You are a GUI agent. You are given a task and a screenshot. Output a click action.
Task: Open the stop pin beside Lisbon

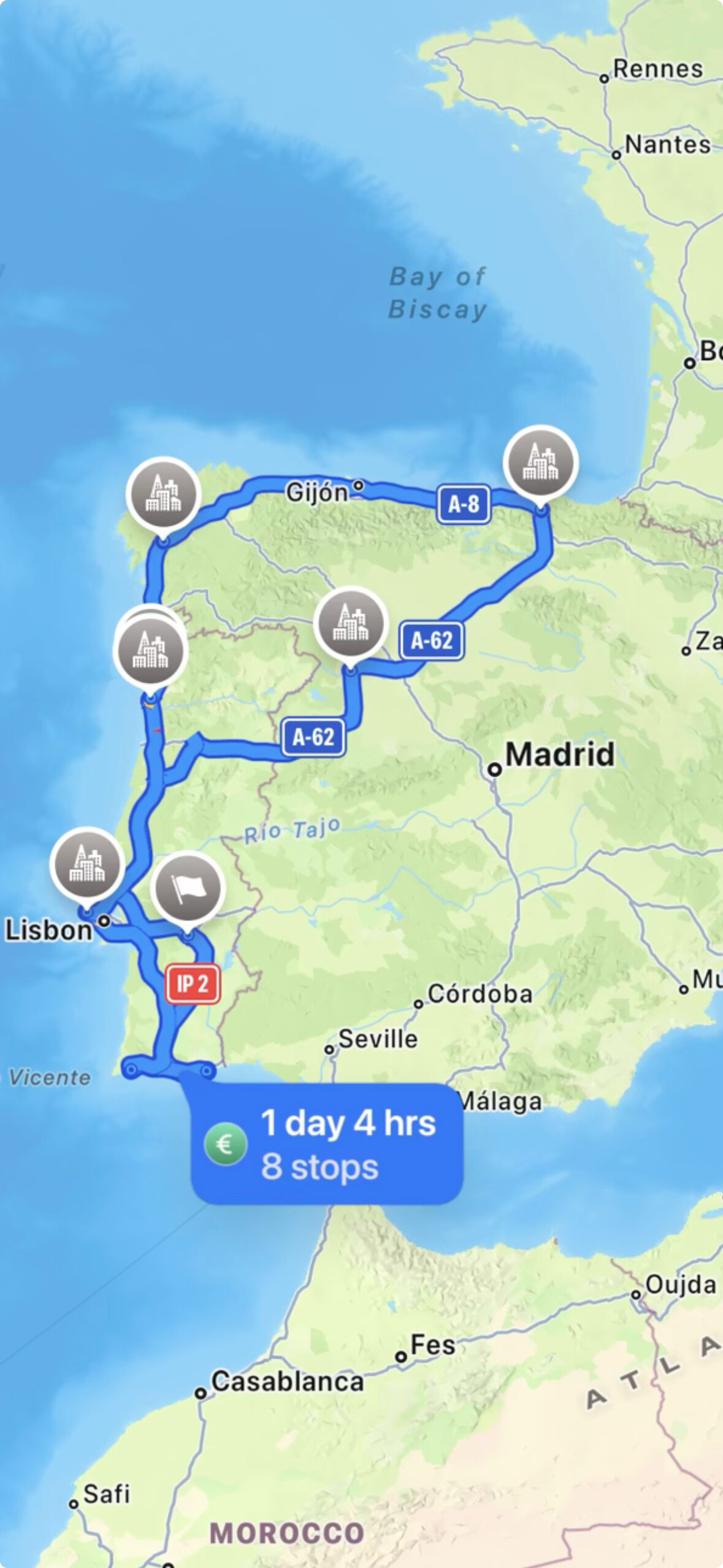(87, 865)
